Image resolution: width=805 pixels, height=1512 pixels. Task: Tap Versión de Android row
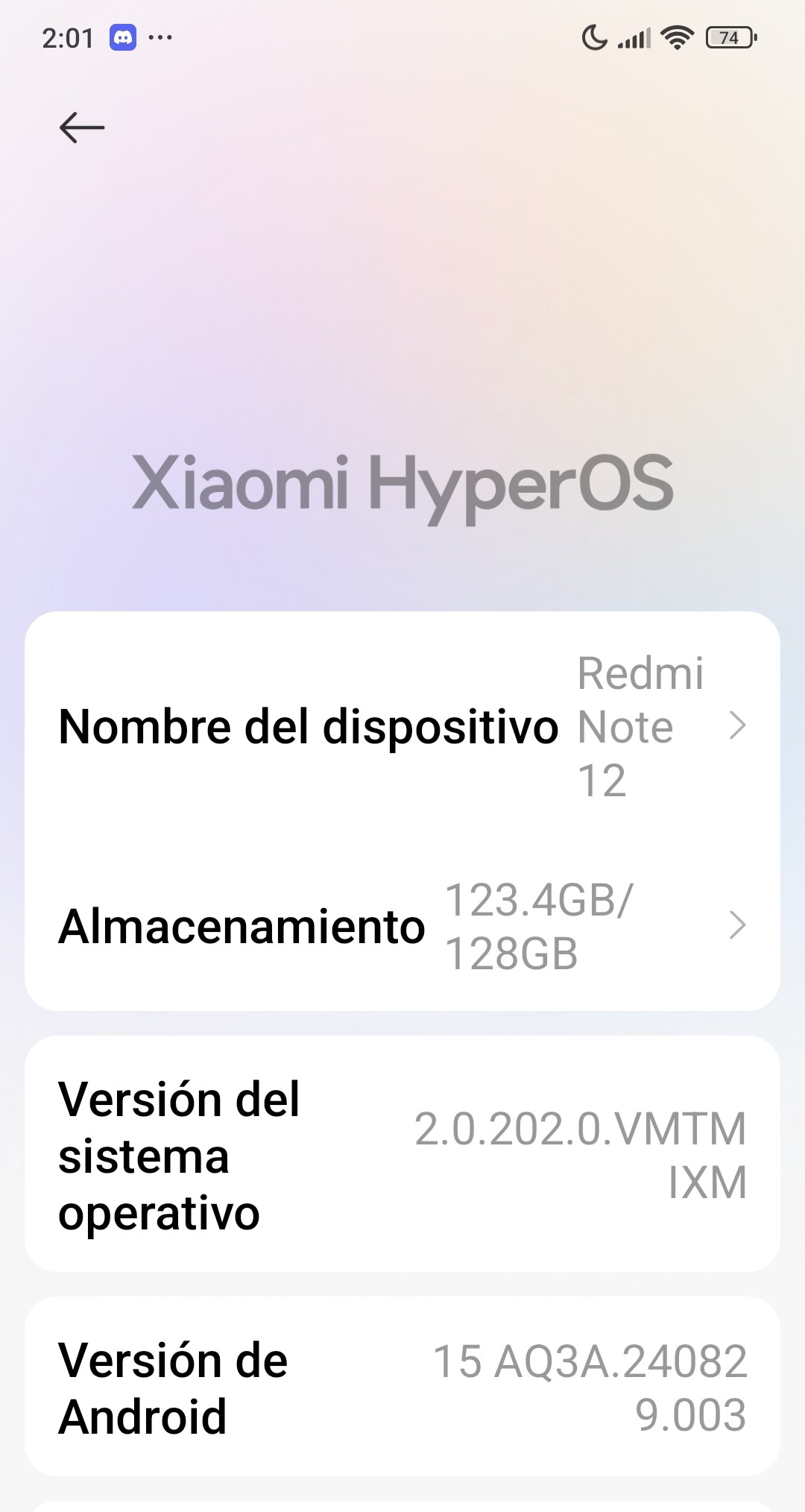402,1387
